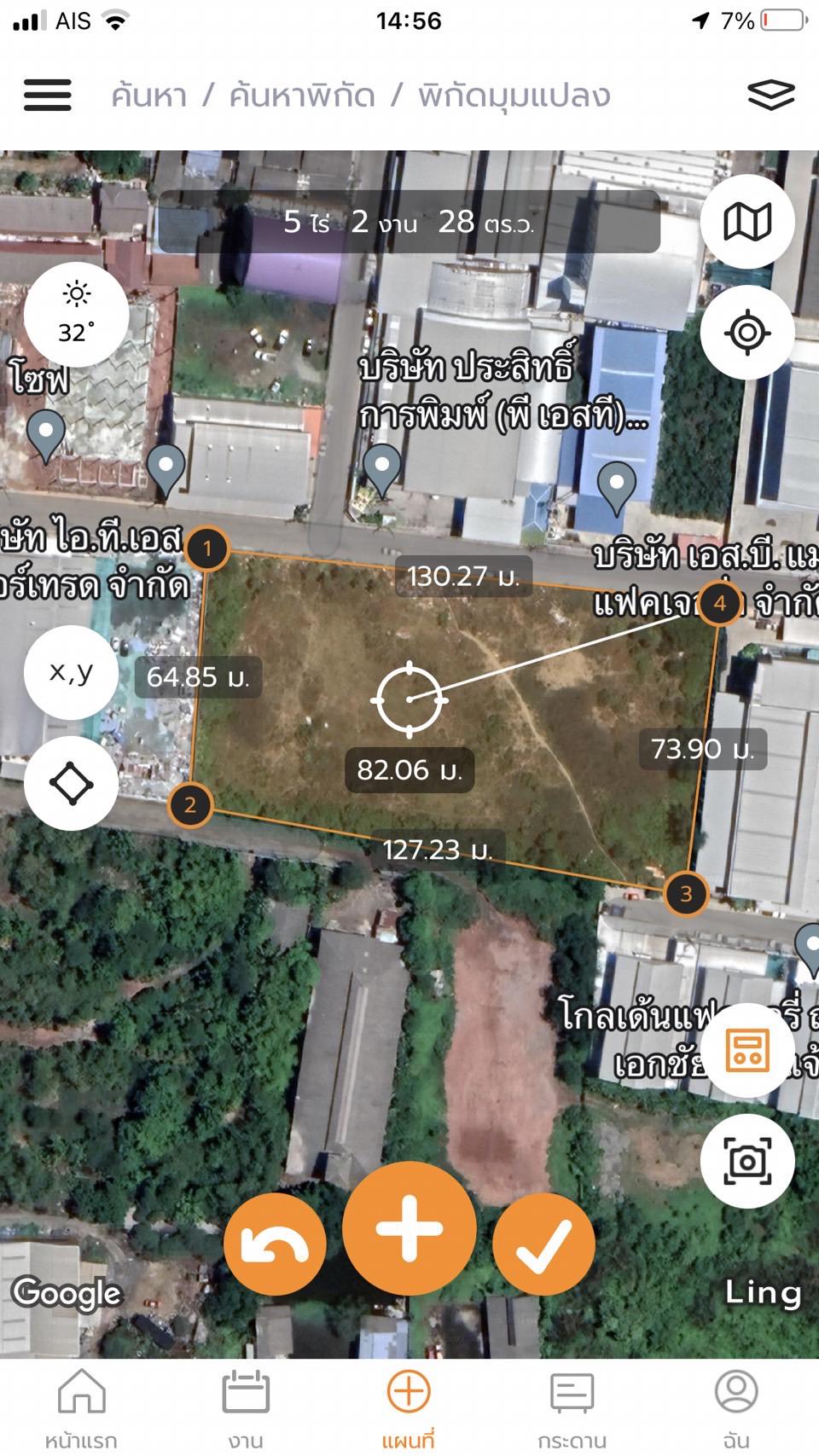Confirm the plot with the checkmark

pos(543,1244)
